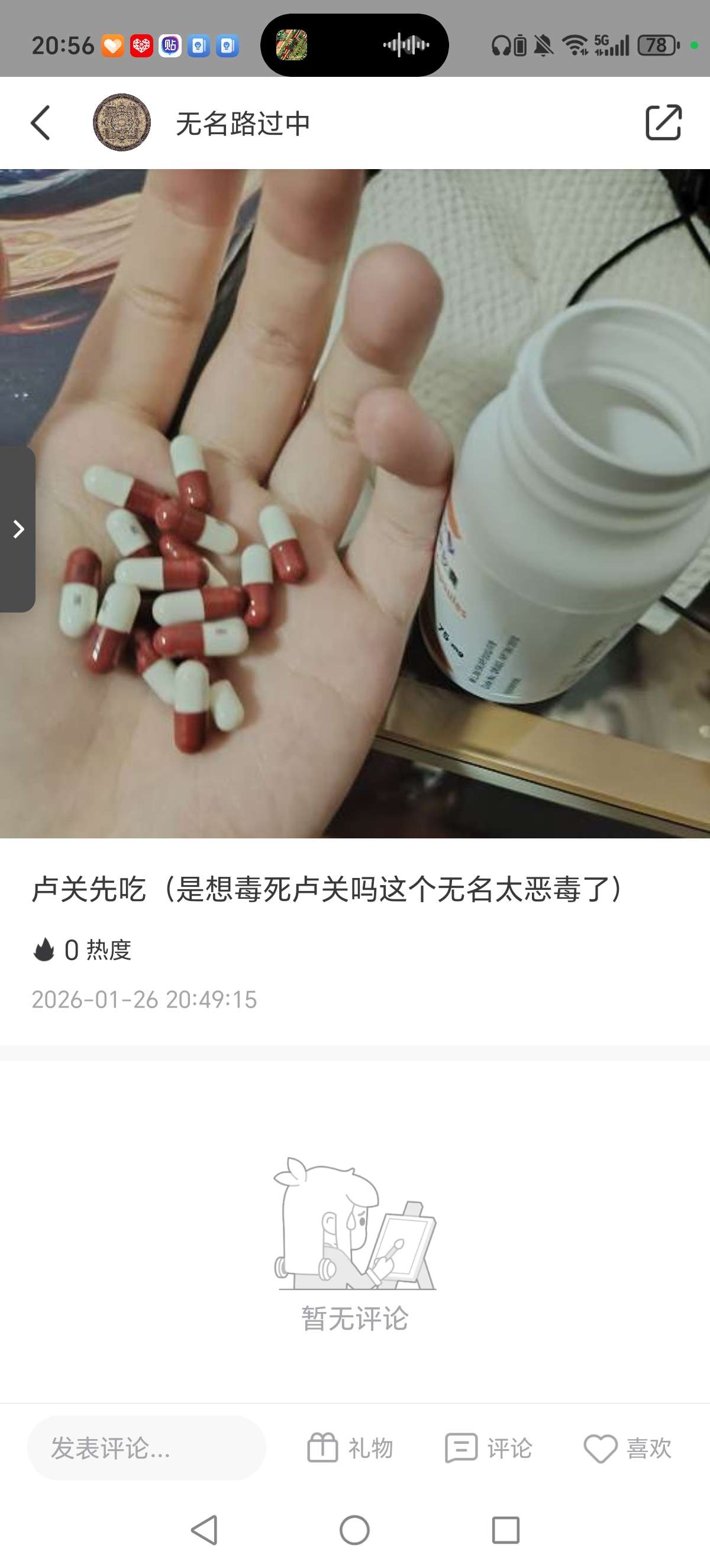Open 无名路过中's profile avatar
710x1568 pixels.
pyautogui.click(x=122, y=123)
